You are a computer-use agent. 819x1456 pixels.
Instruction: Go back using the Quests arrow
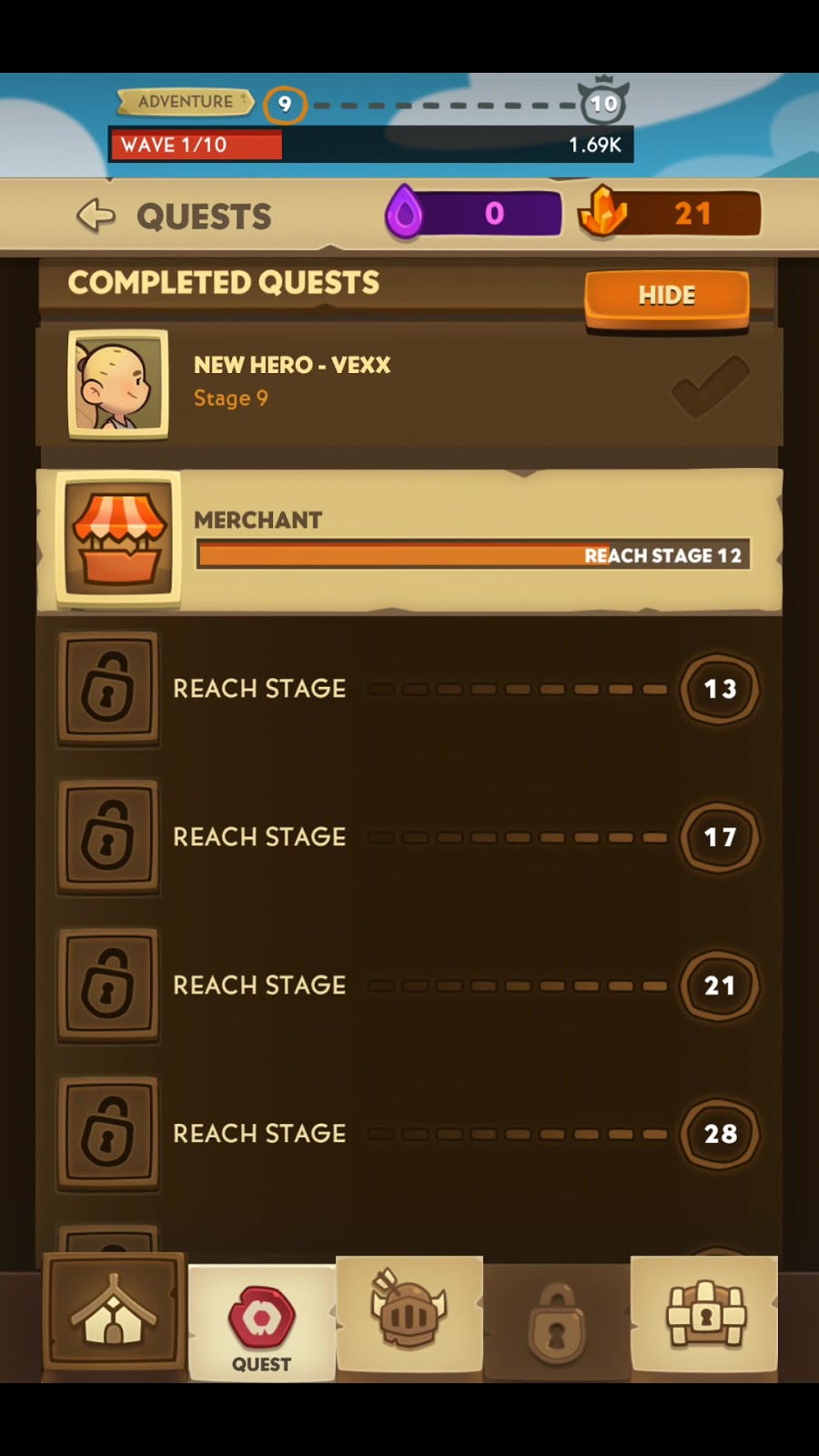point(96,217)
